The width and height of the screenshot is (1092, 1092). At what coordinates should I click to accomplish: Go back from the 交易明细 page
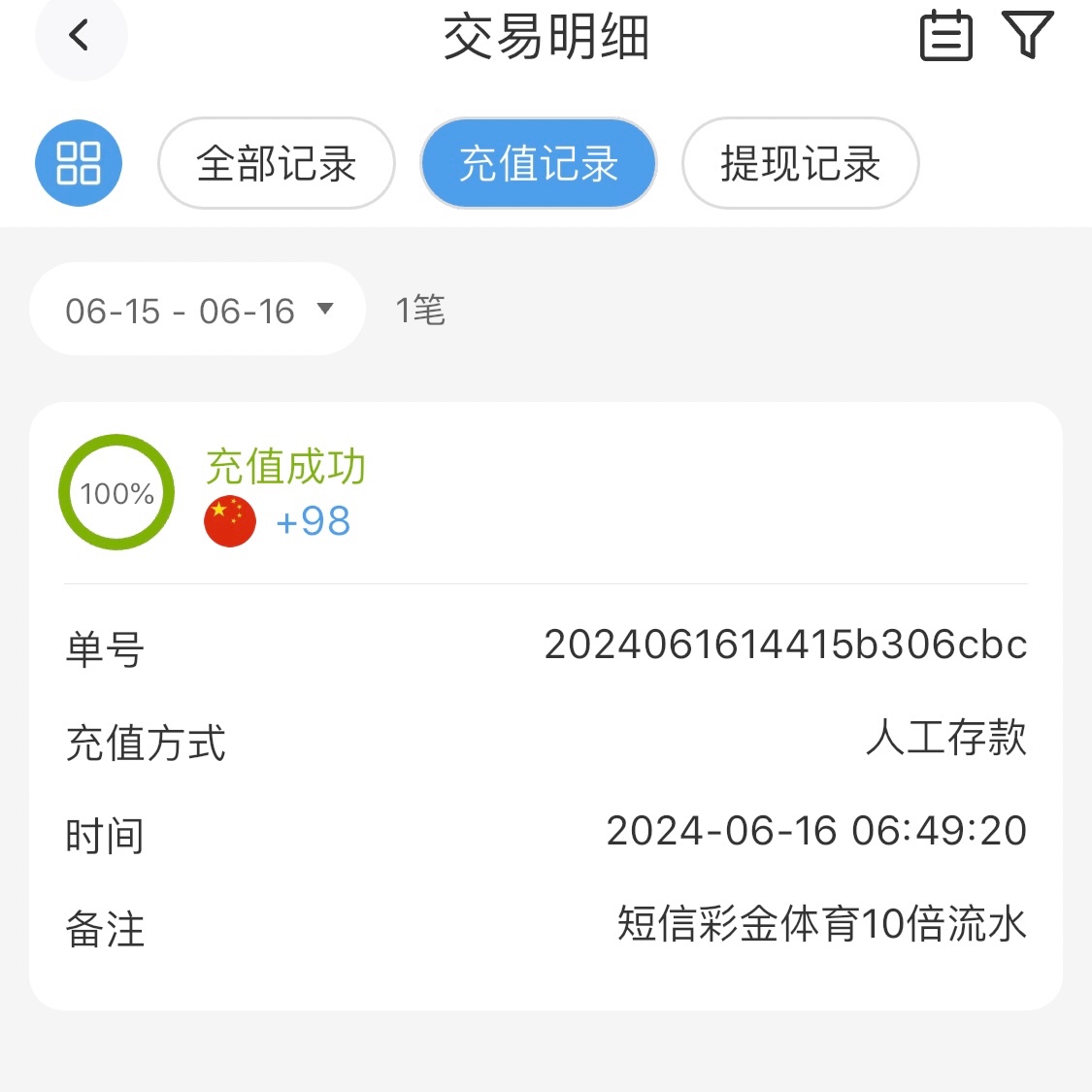[81, 36]
